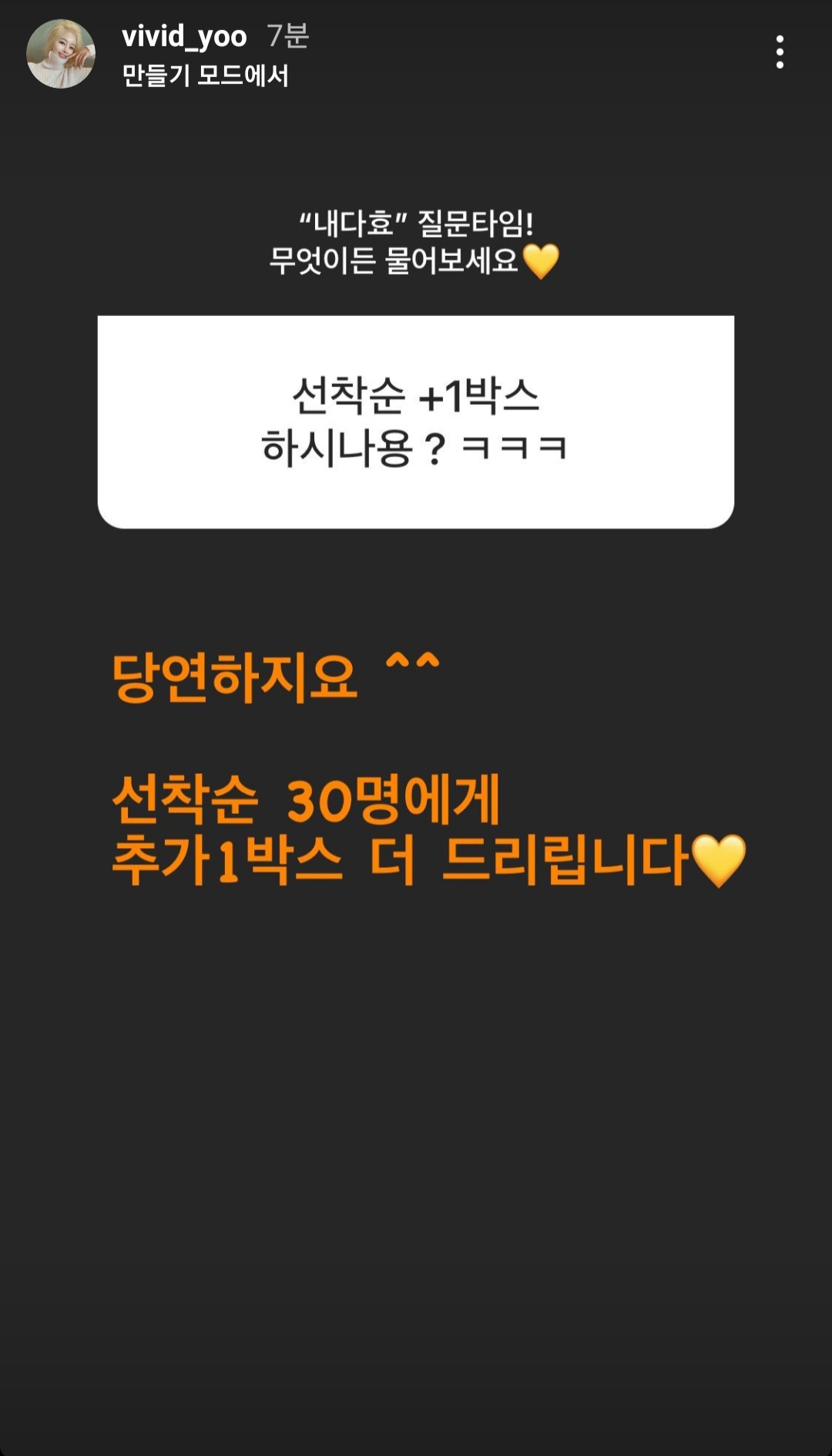Screen dimensions: 832x1456
Task: Open vivid_yoo's profile picture
Action: tap(61, 54)
